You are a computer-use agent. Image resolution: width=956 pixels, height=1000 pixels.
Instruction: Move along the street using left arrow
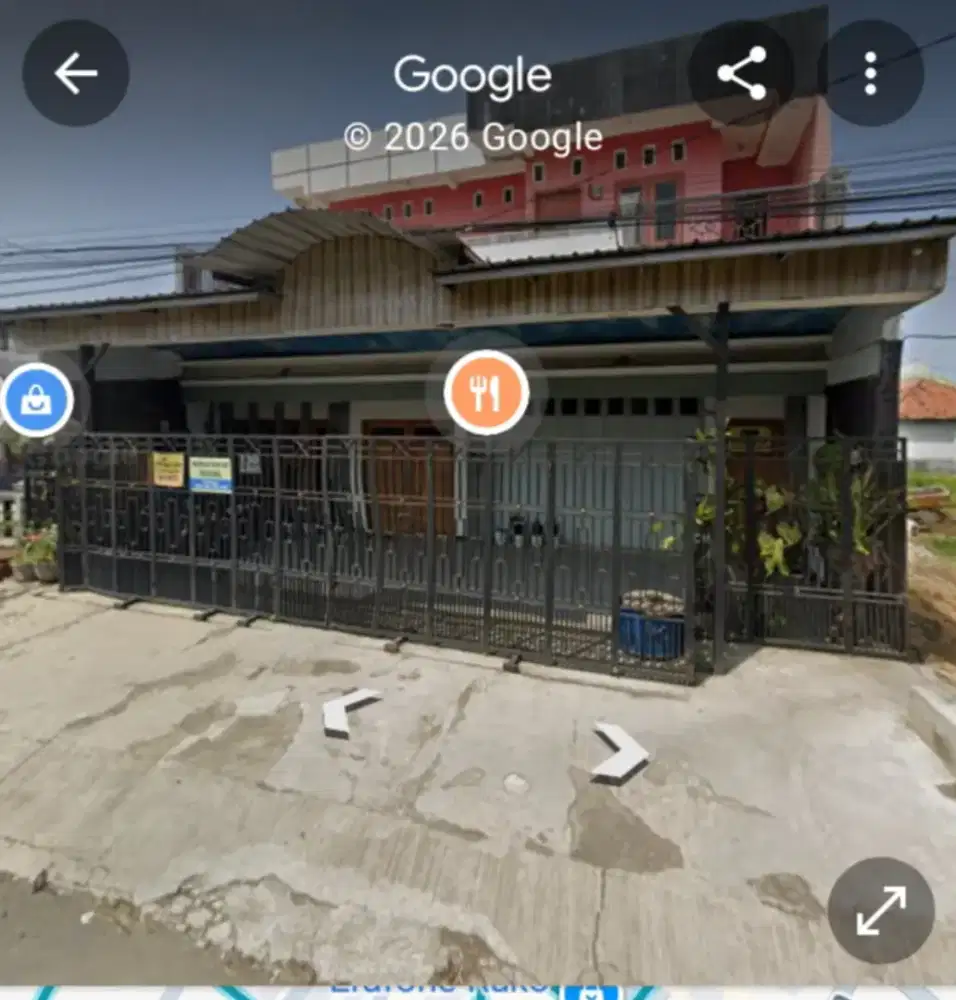(x=347, y=711)
